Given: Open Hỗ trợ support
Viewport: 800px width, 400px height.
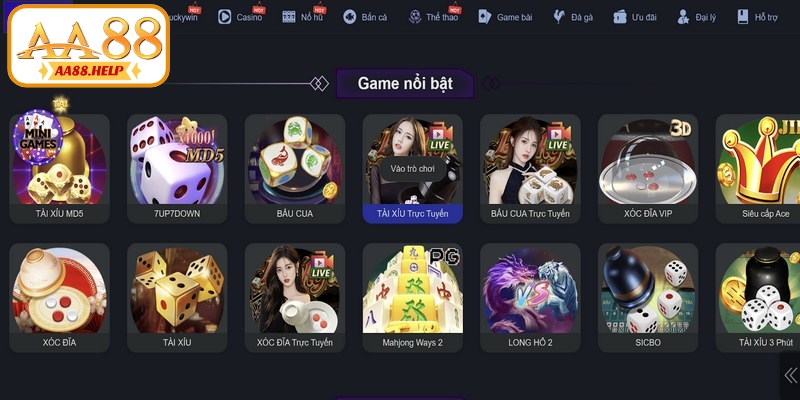Looking at the screenshot, I should [757, 17].
